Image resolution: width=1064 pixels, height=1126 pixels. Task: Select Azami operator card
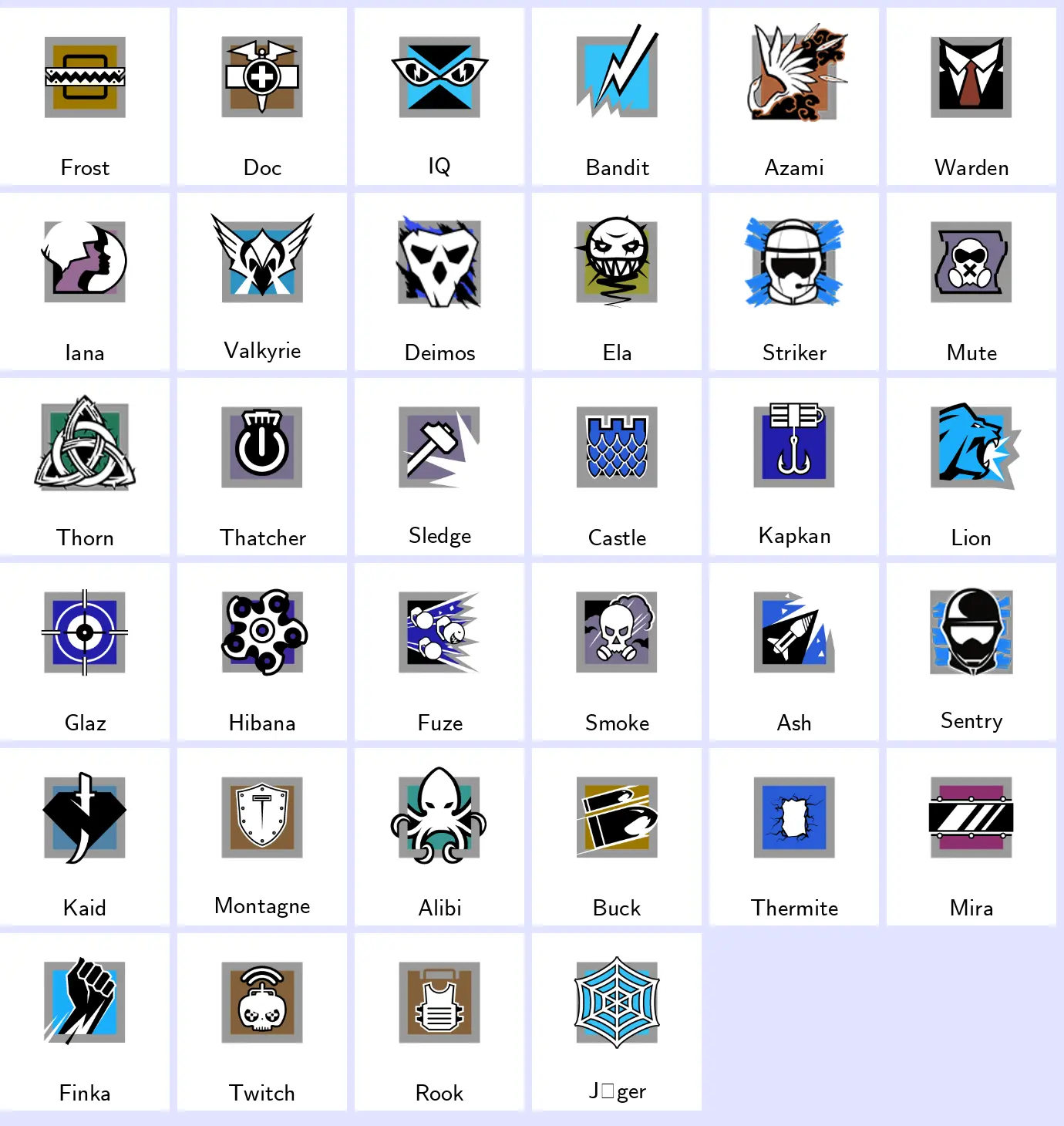click(794, 96)
